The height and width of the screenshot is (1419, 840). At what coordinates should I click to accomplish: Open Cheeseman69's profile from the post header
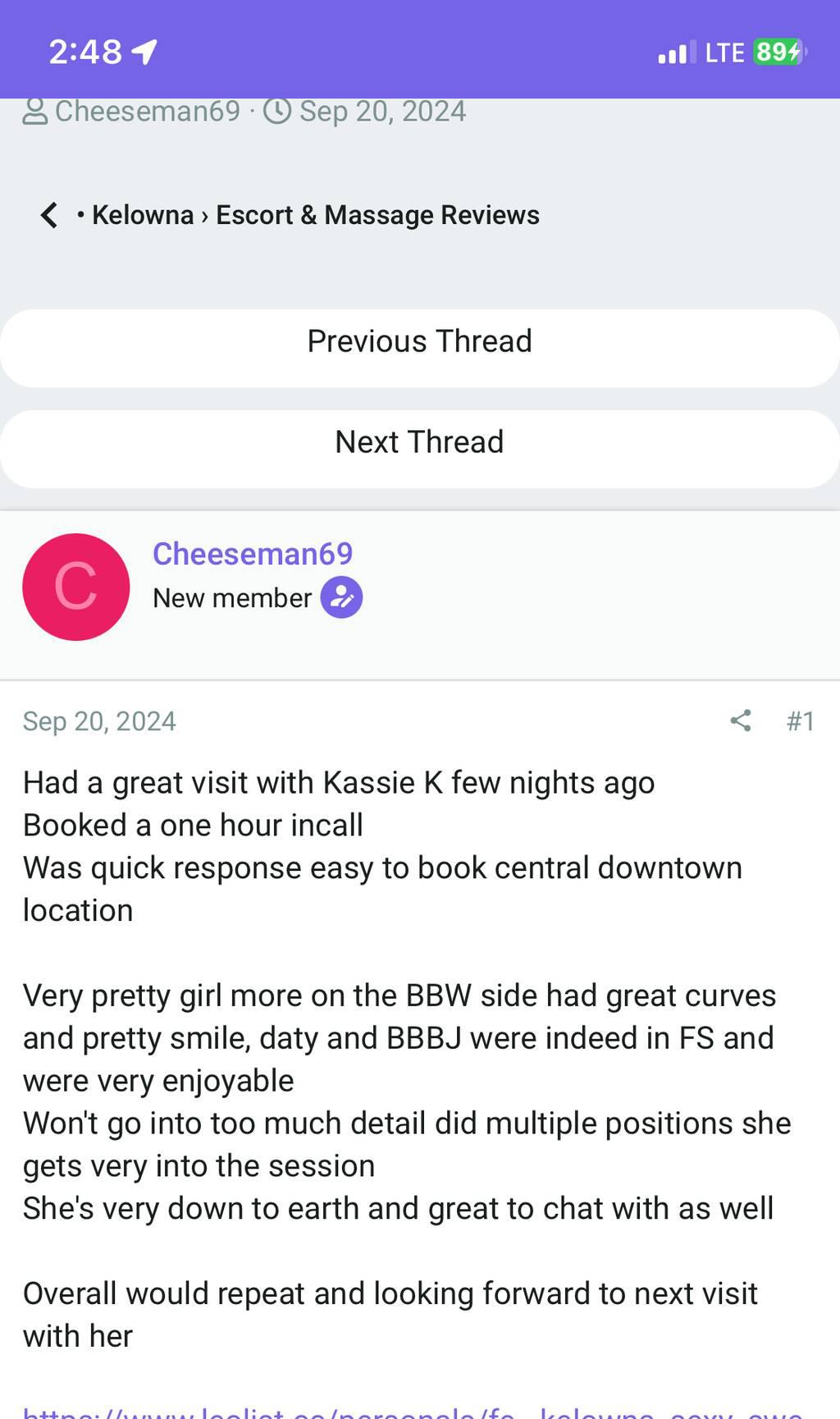[x=253, y=554]
